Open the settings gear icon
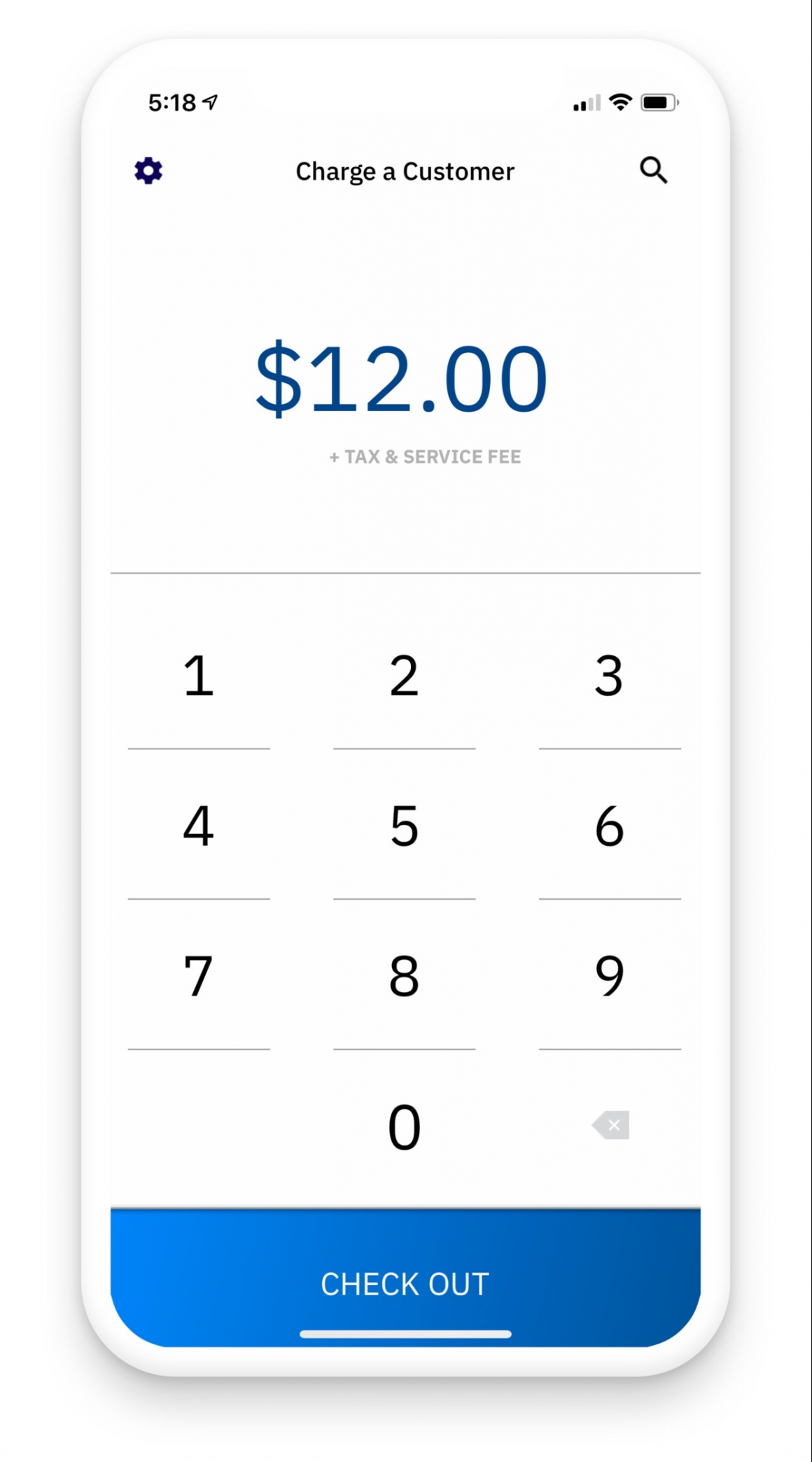Viewport: 812px width, 1462px height. pos(148,171)
